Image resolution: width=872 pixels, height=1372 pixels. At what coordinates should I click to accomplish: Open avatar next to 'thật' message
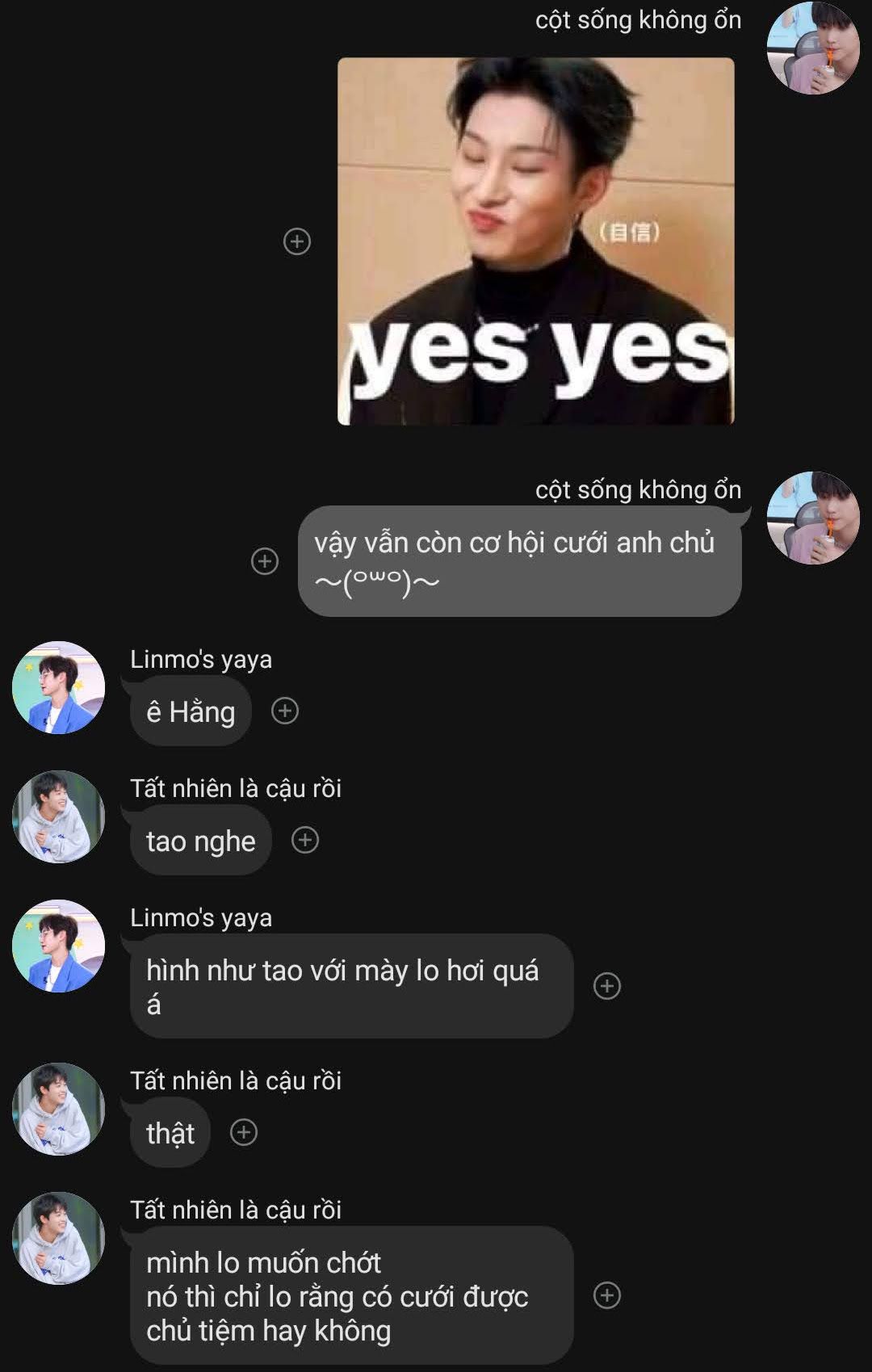coord(58,1110)
